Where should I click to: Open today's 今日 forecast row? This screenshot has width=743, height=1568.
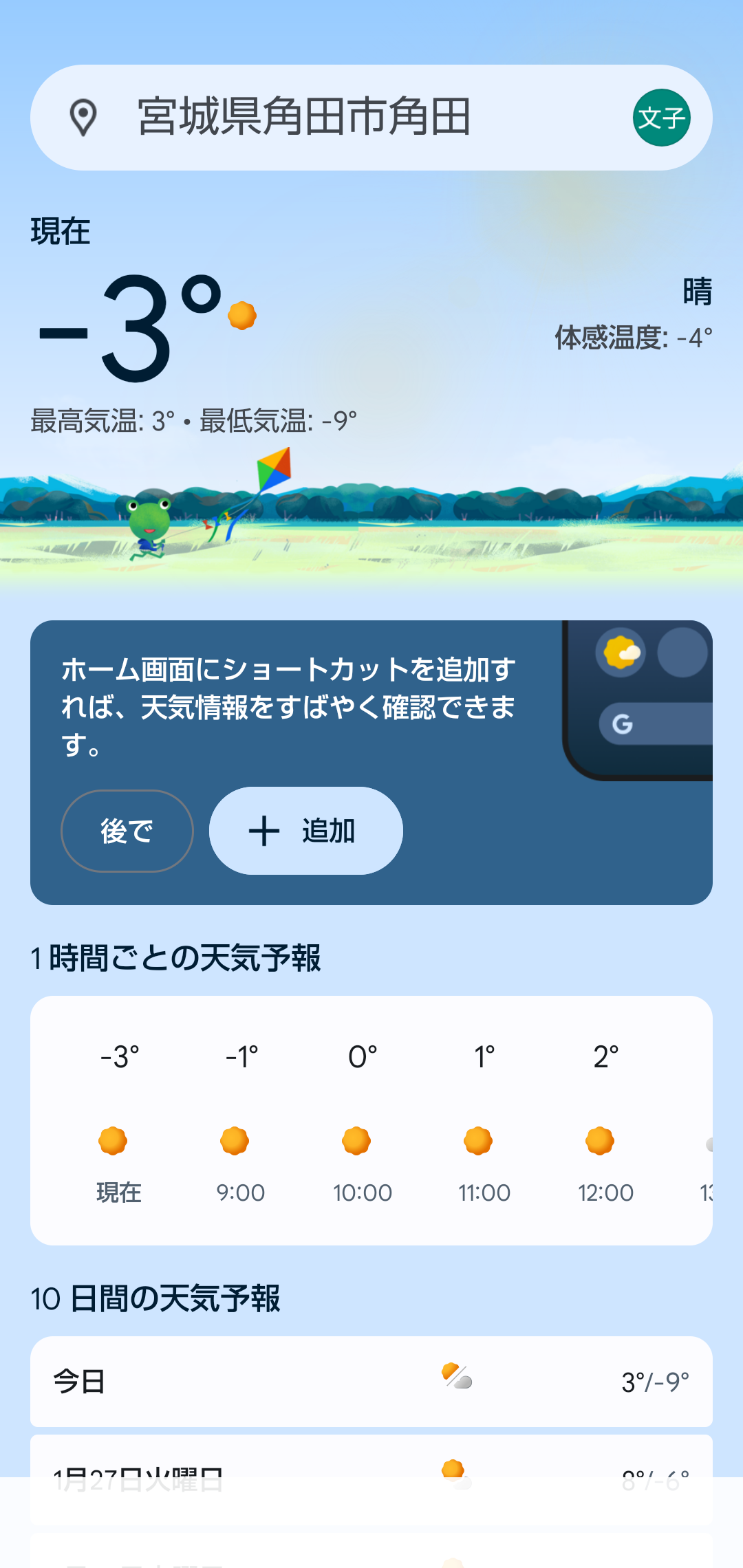point(371,1382)
